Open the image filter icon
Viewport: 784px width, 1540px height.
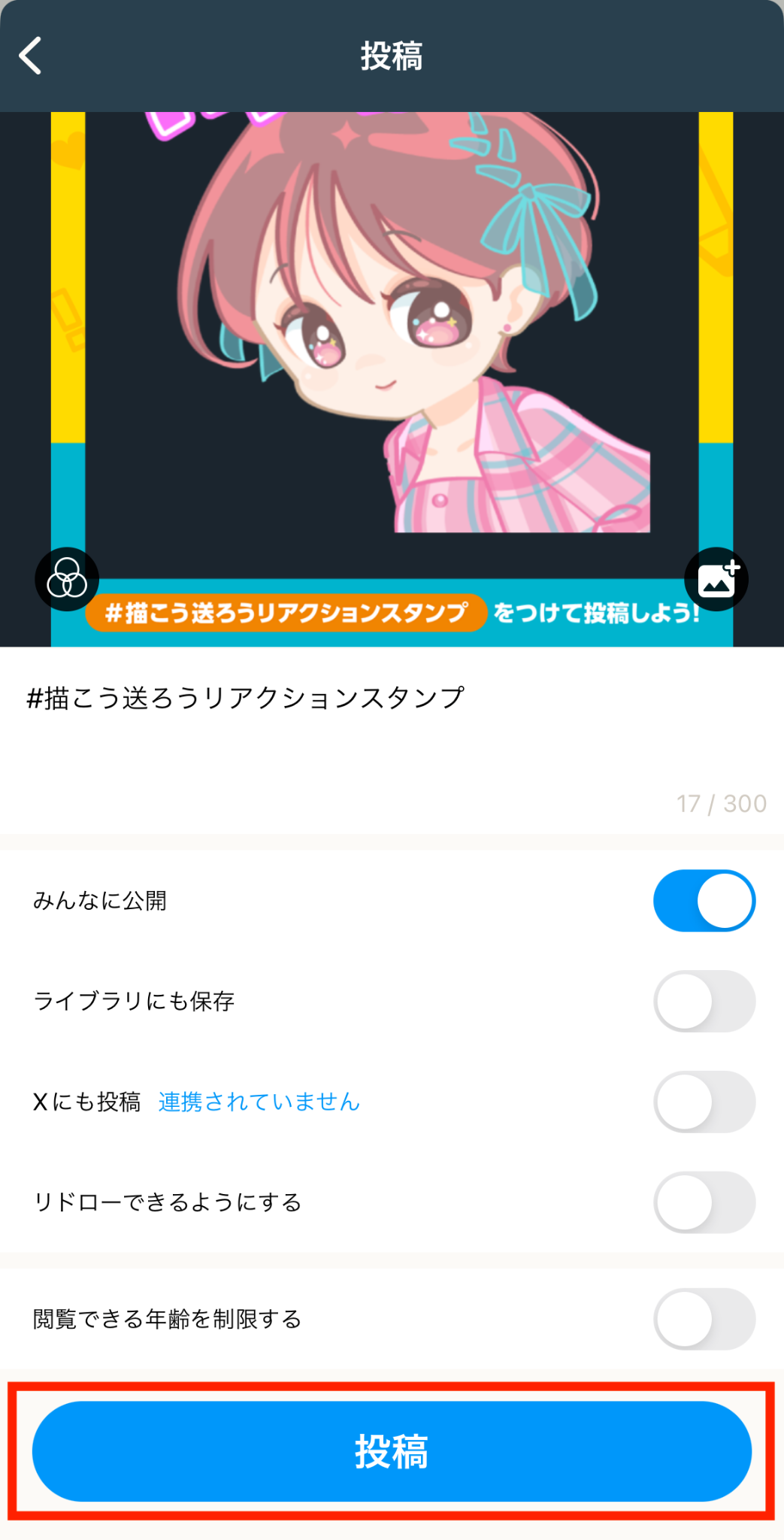click(67, 579)
